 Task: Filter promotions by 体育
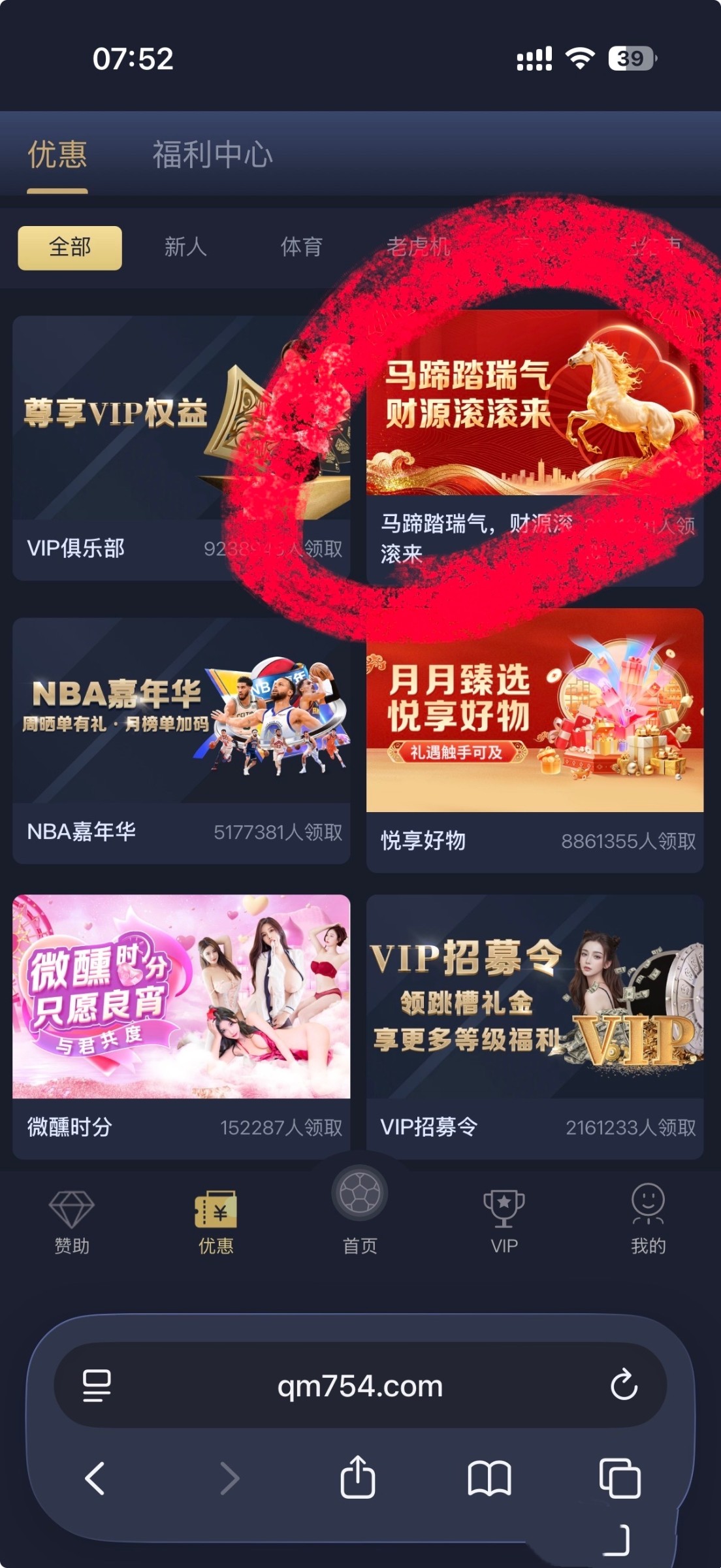coord(302,247)
